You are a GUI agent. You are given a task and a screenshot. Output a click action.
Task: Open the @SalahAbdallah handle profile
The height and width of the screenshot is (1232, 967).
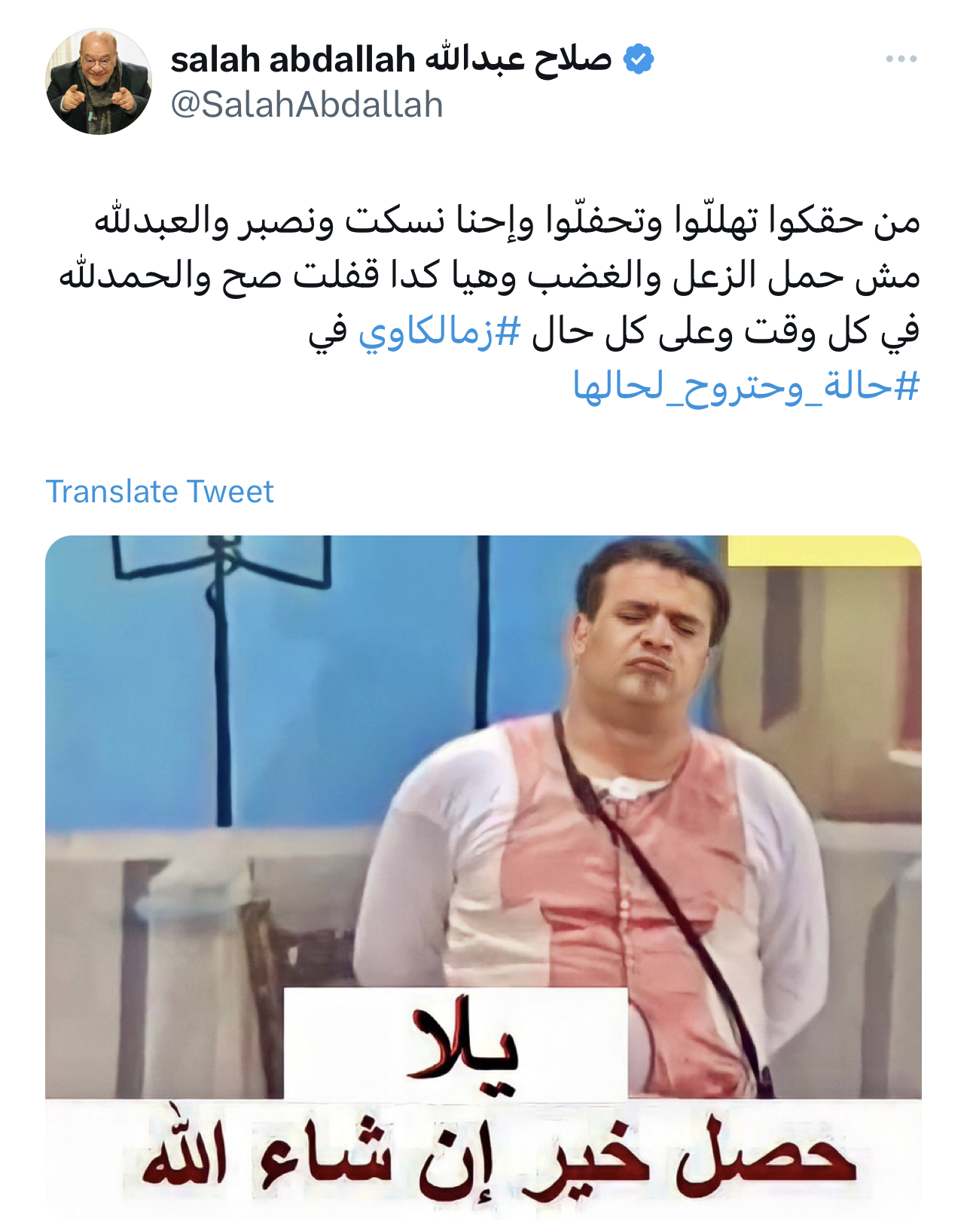click(x=307, y=105)
